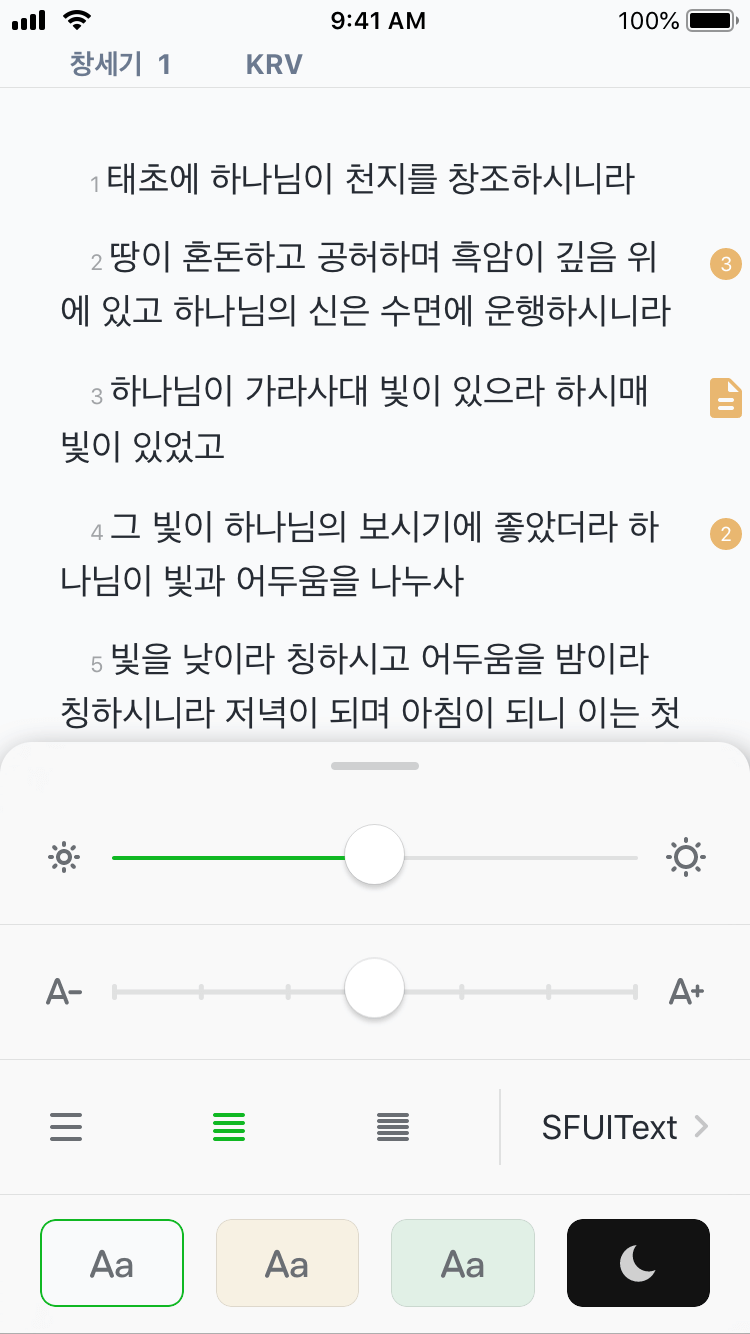Viewport: 750px width, 1334px height.
Task: Increase font size with A+
Action: [x=686, y=992]
